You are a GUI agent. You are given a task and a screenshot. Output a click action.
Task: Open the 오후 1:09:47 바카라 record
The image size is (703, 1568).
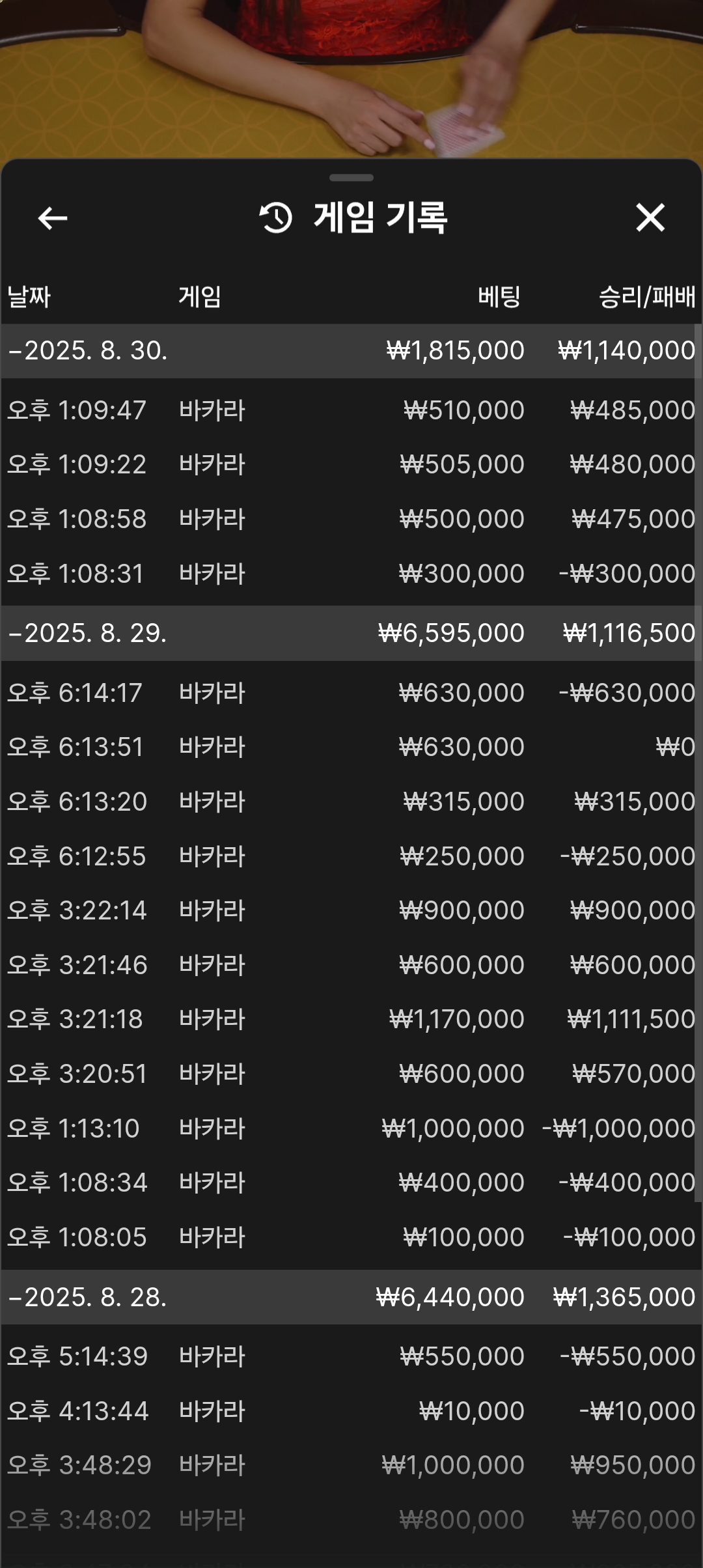pyautogui.click(x=351, y=410)
